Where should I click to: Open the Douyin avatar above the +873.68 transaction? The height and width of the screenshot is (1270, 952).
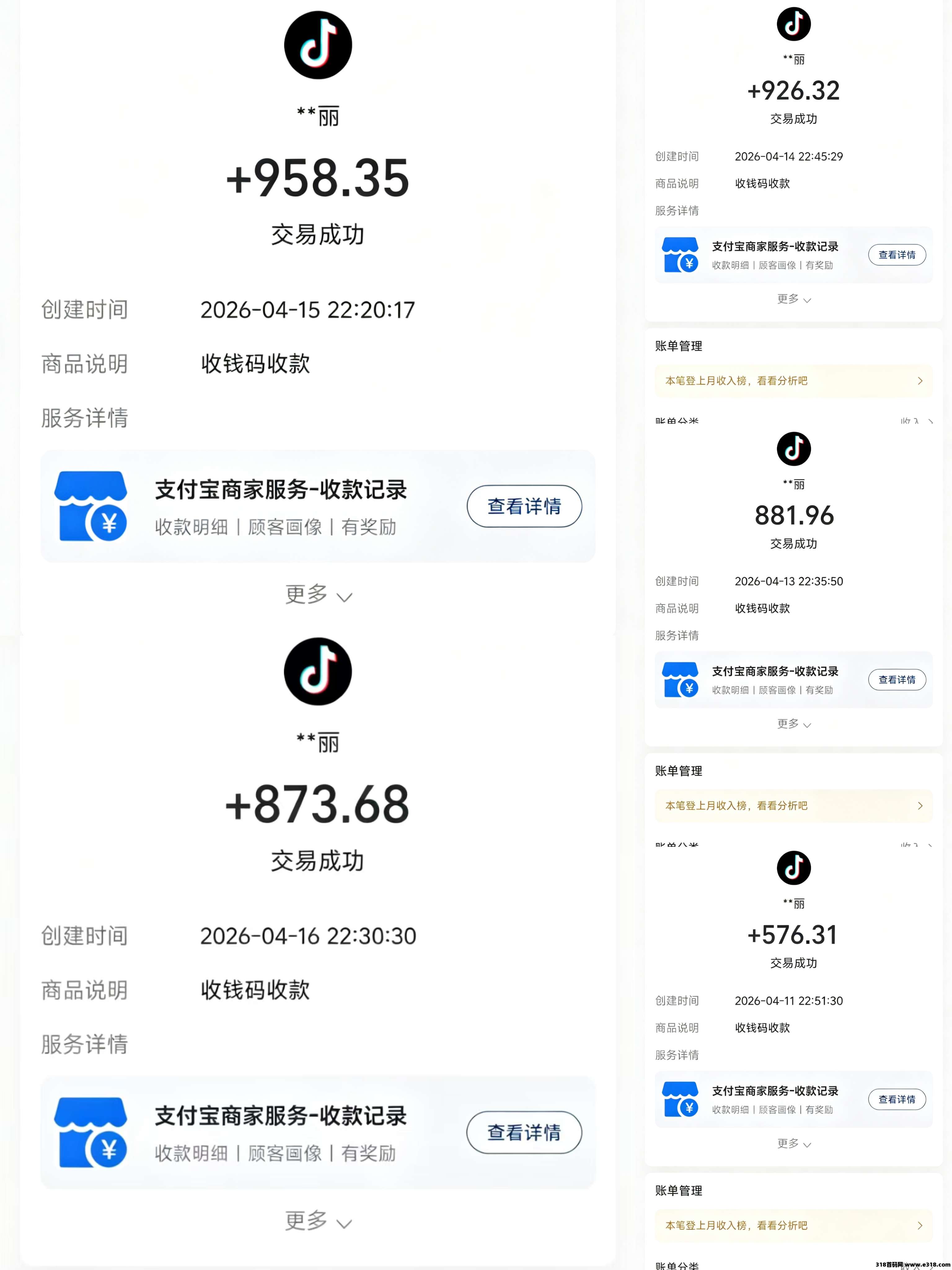click(318, 672)
